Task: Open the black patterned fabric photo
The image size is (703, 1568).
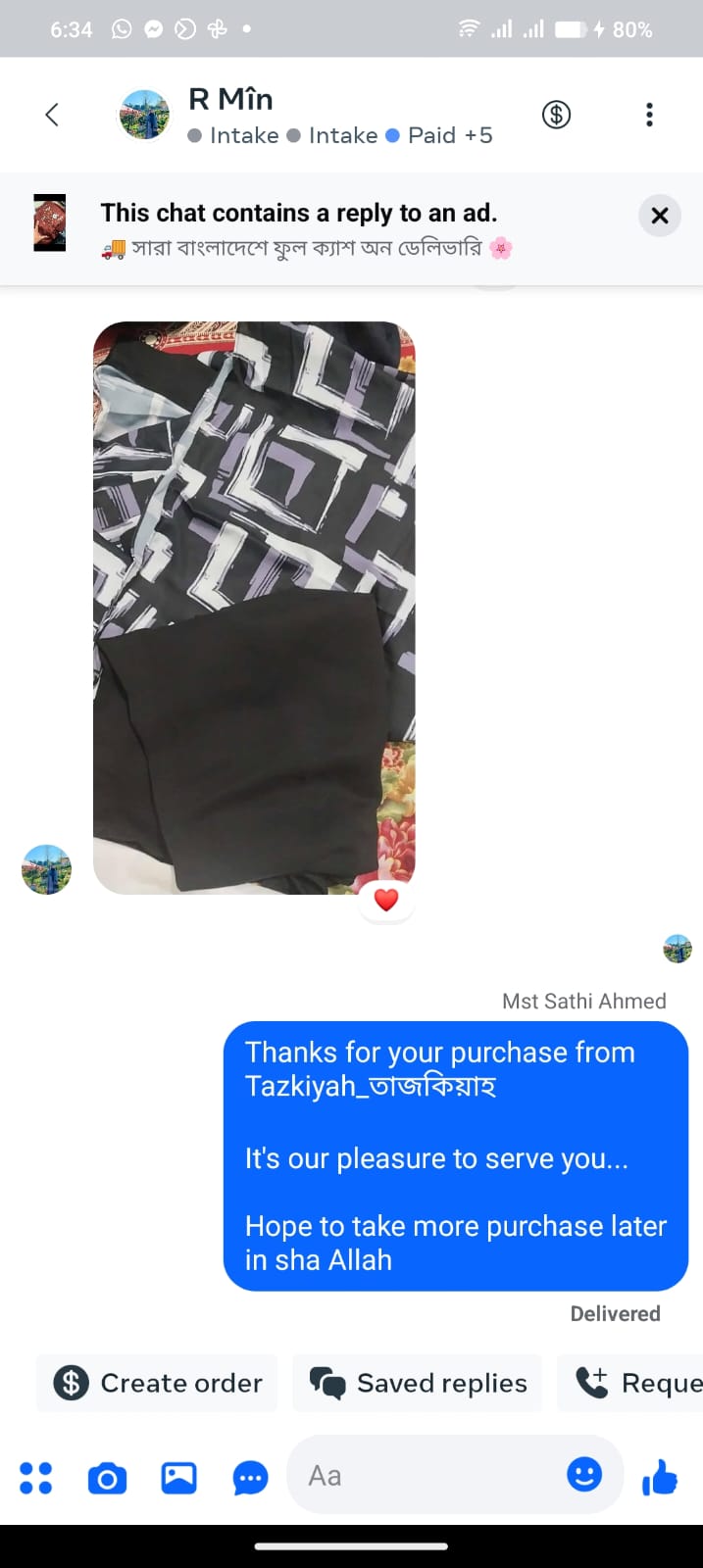Action: tap(254, 608)
